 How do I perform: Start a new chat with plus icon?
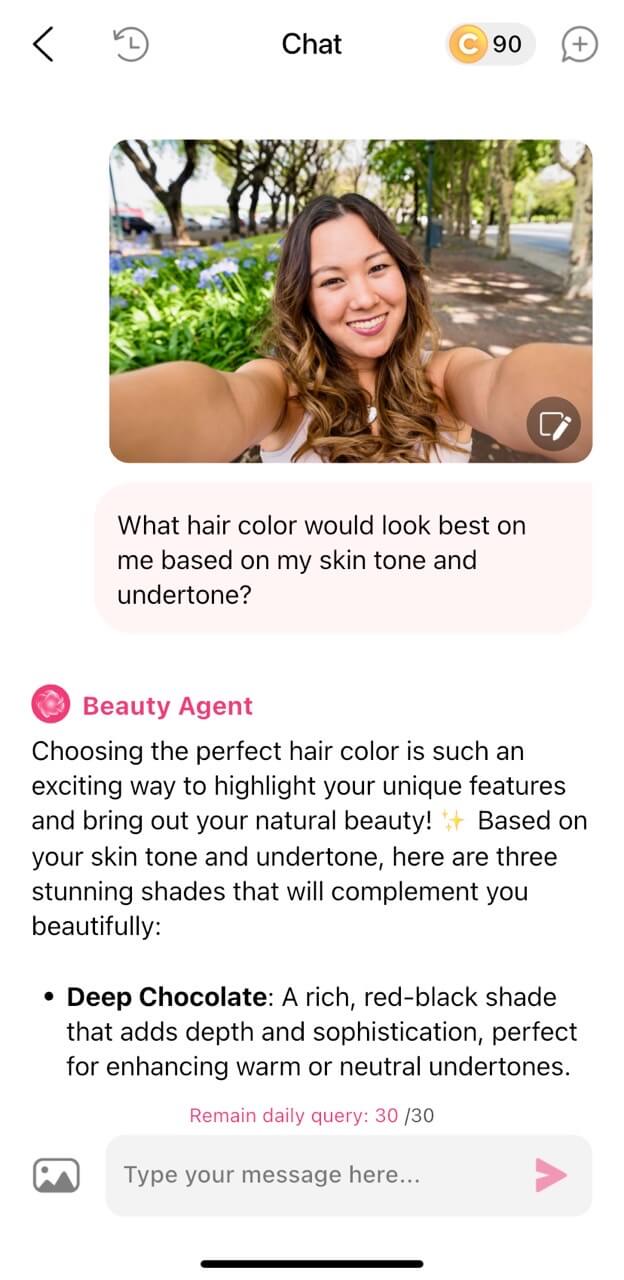[x=580, y=44]
